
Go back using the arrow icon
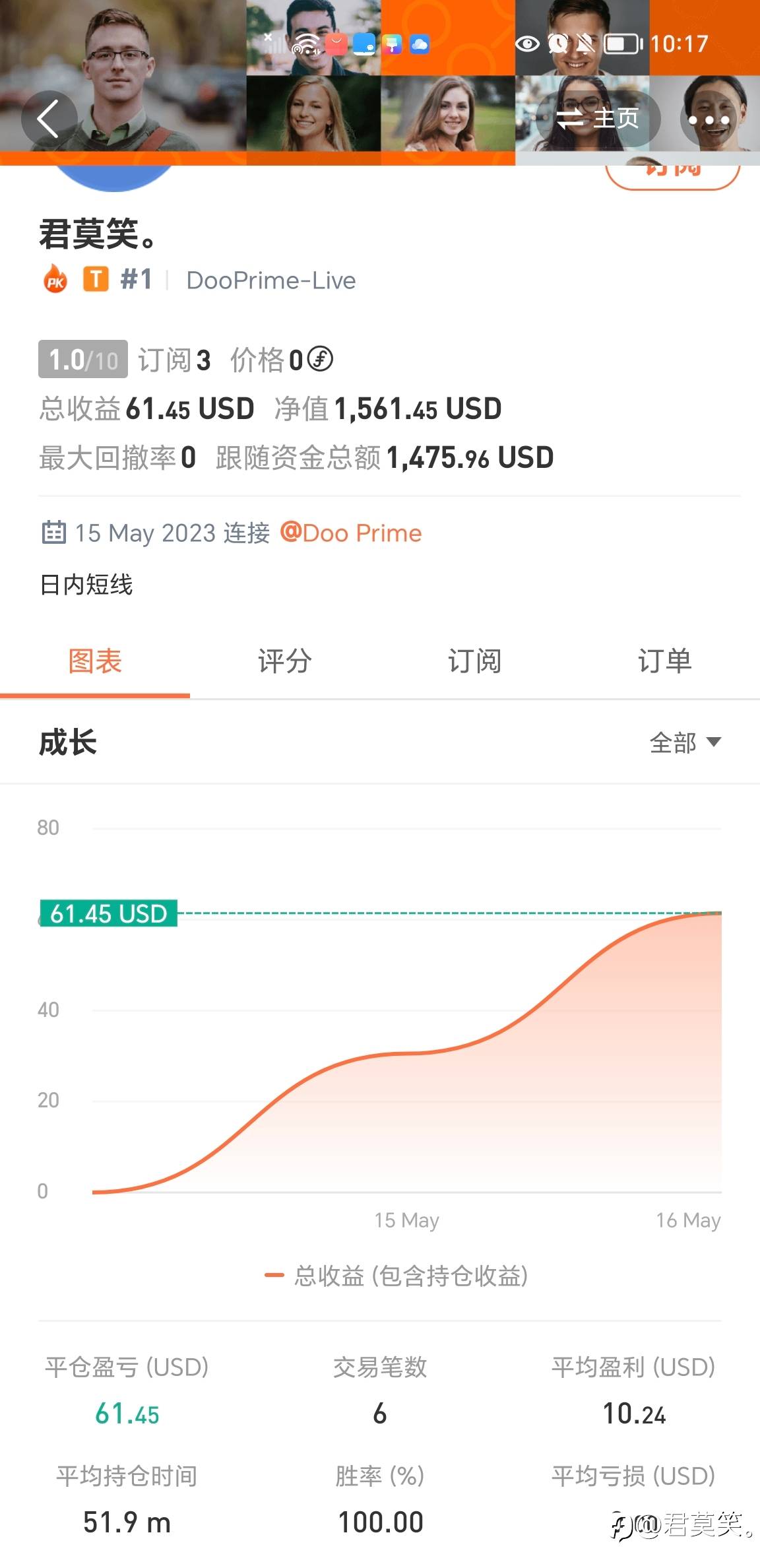click(x=49, y=119)
